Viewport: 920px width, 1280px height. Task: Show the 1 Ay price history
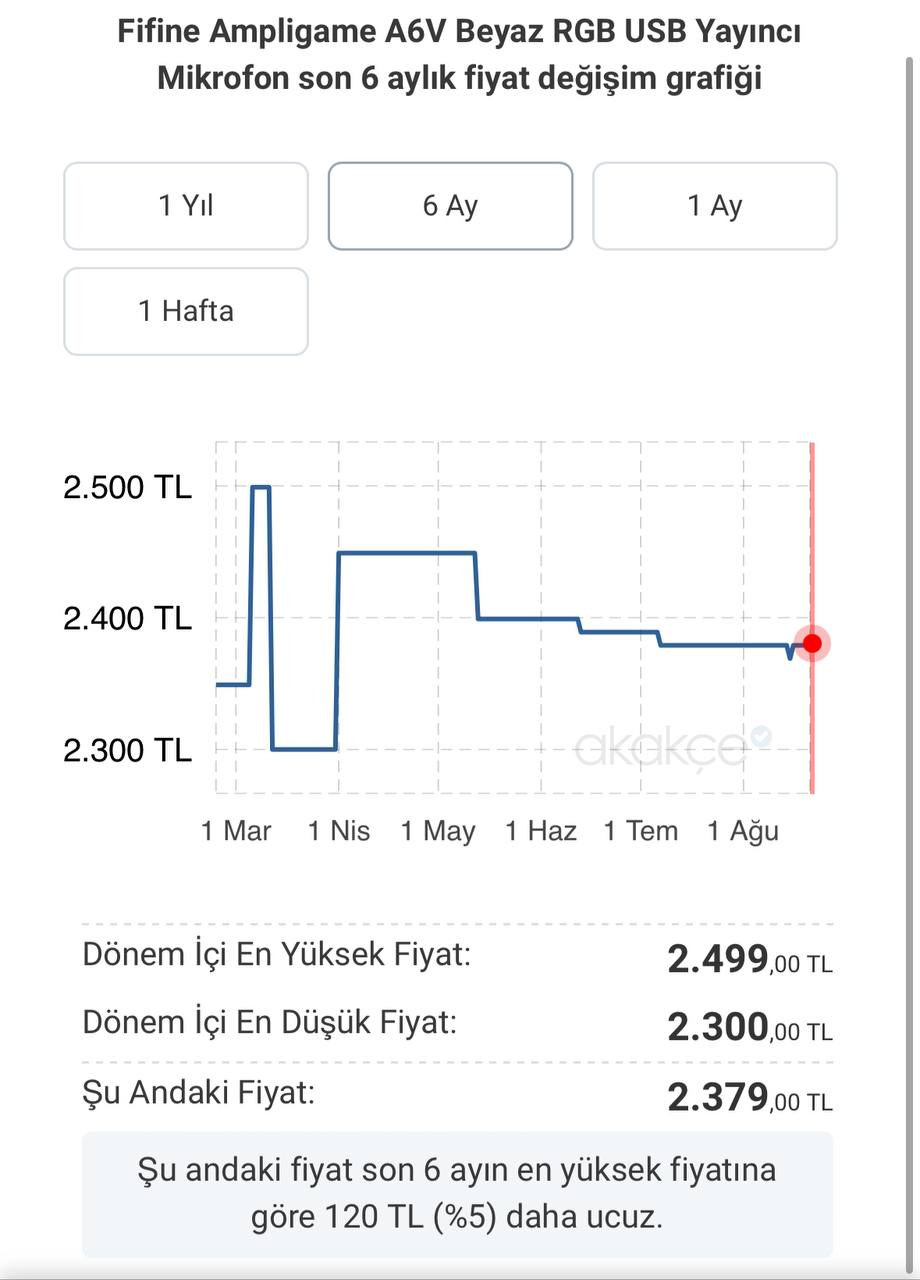click(x=714, y=206)
